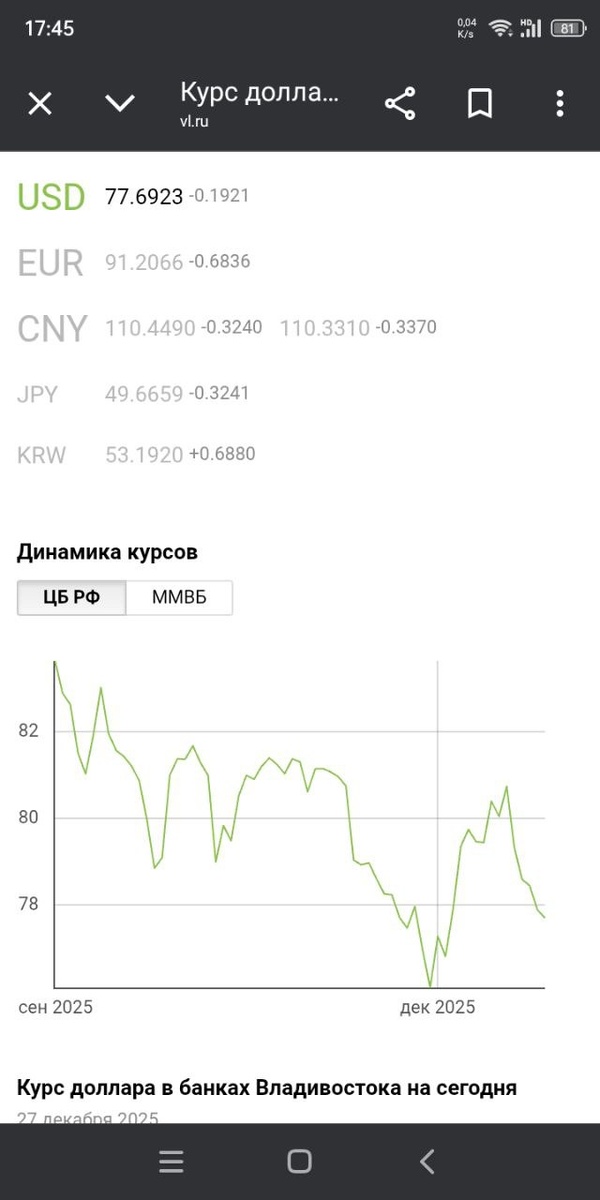
Task: Select the CNY currency row
Action: [53, 328]
